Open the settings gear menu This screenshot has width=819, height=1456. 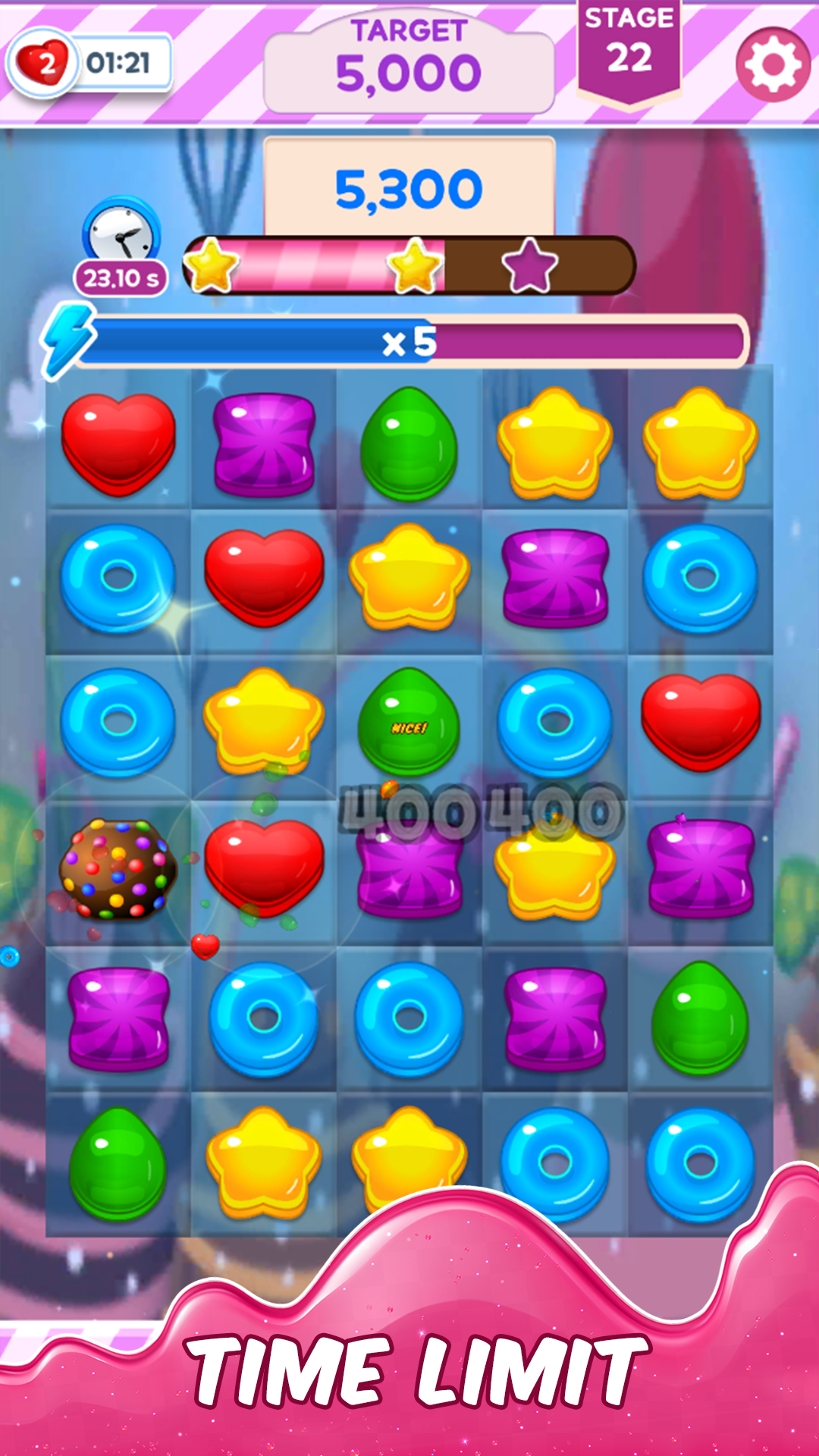772,63
